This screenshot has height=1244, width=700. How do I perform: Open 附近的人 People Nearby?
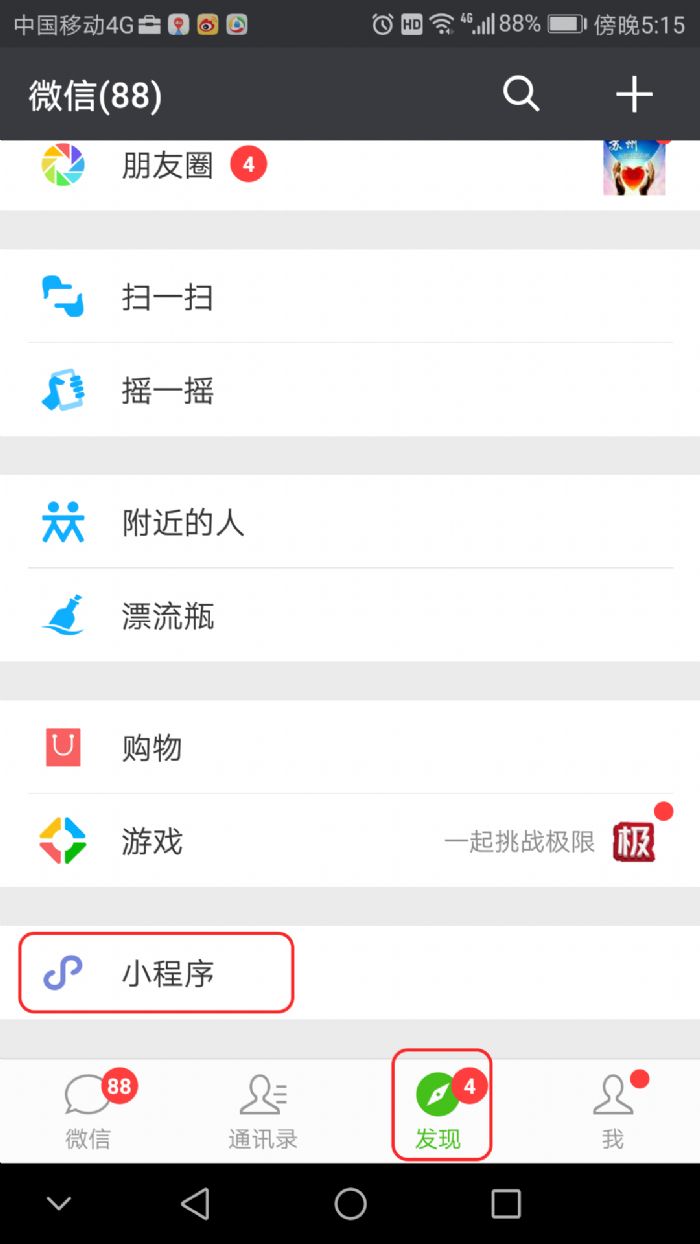click(x=183, y=522)
